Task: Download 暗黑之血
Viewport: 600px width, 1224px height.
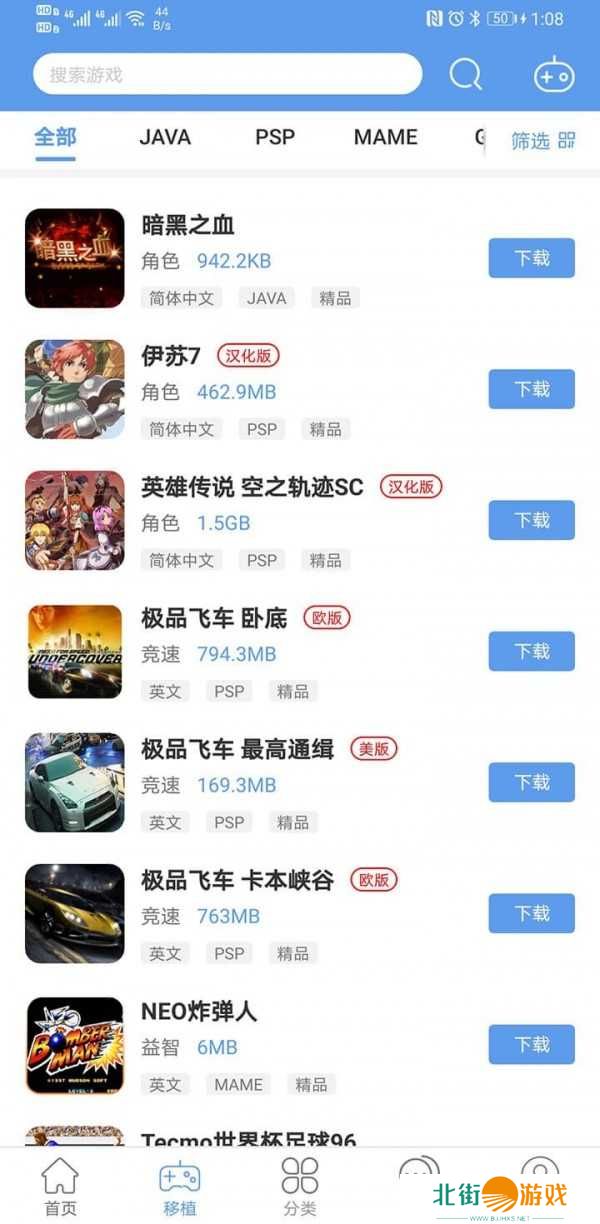Action: (531, 258)
